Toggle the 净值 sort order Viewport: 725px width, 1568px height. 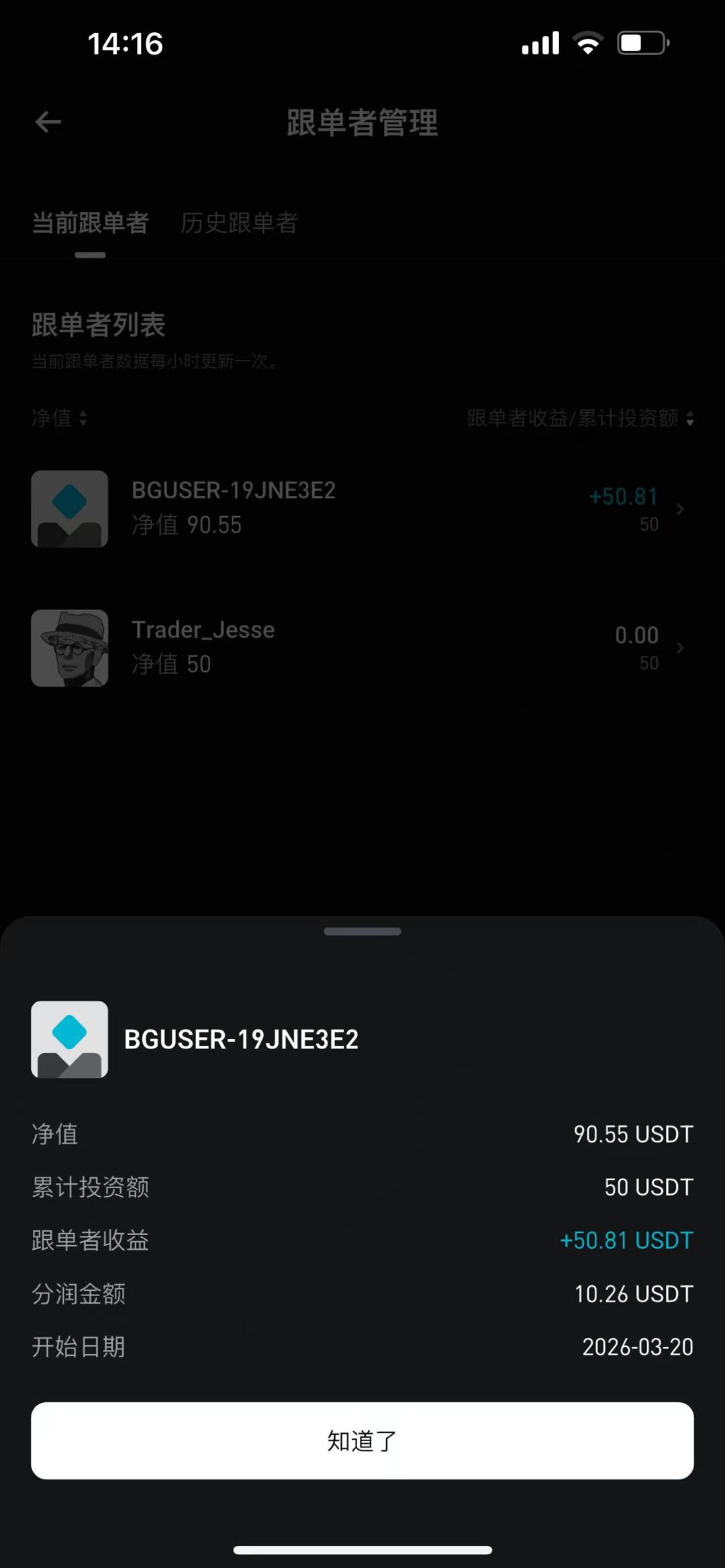pyautogui.click(x=60, y=418)
